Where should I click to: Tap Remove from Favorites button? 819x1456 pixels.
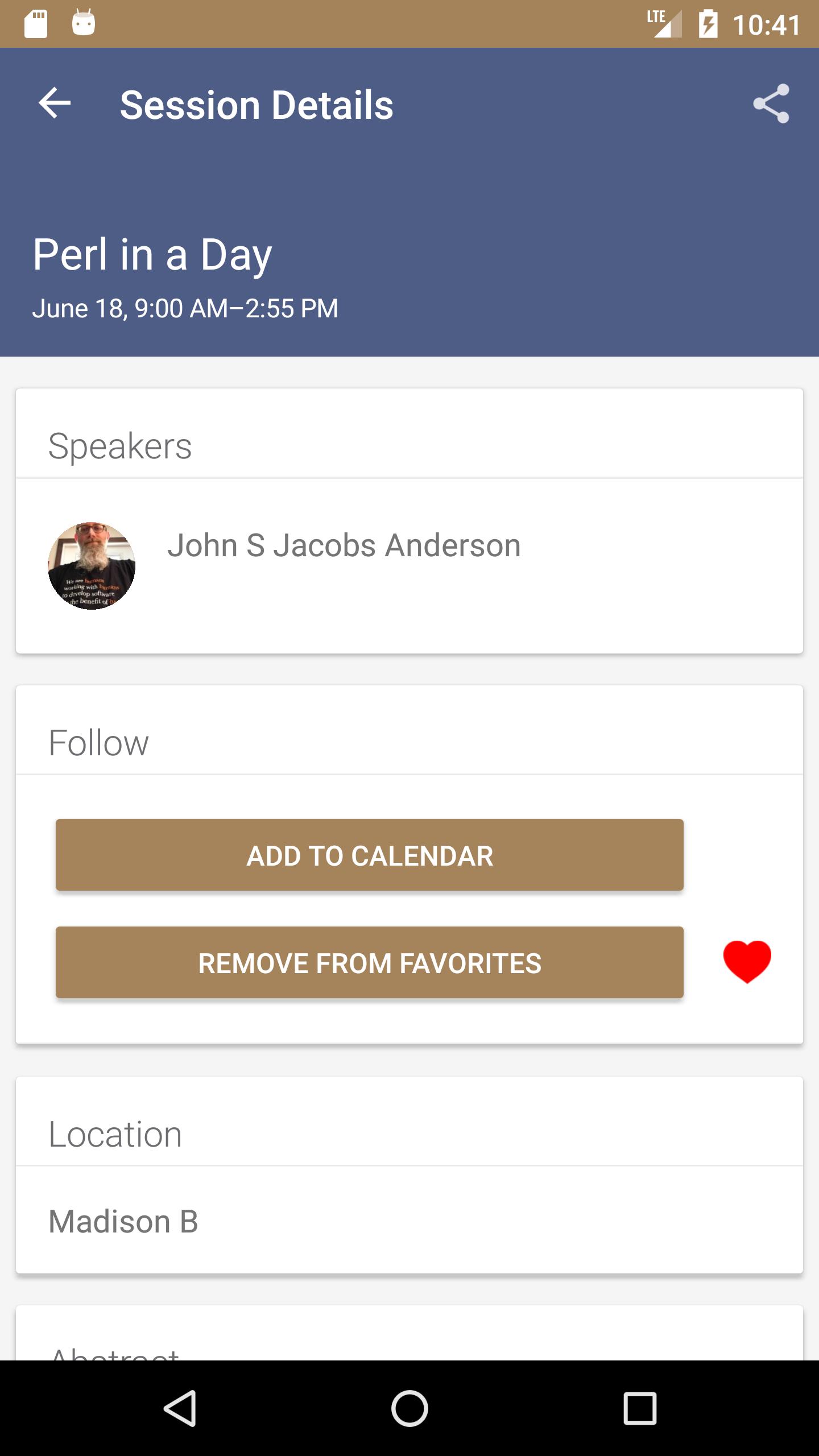(369, 962)
